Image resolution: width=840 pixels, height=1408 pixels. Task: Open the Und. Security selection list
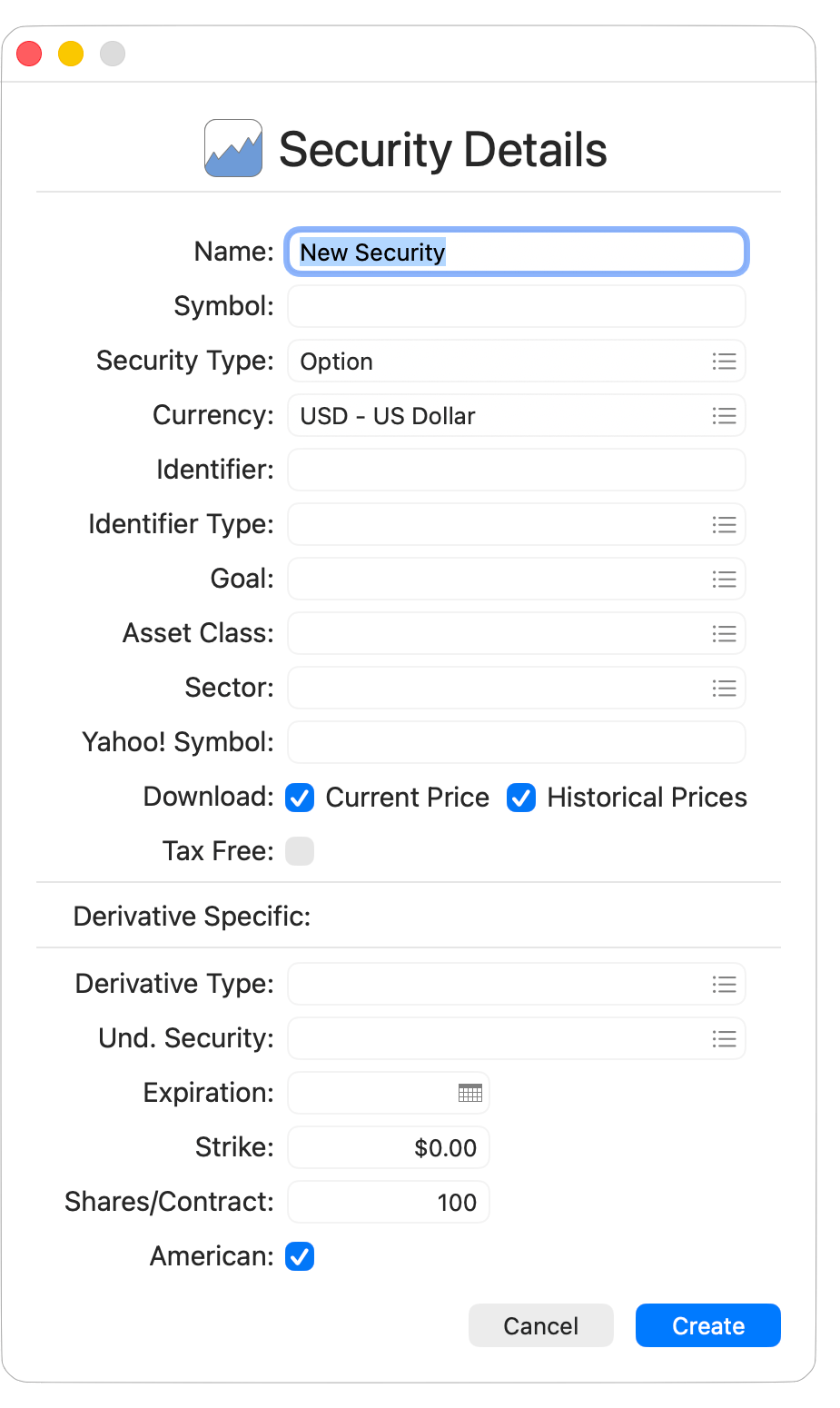tap(724, 1038)
